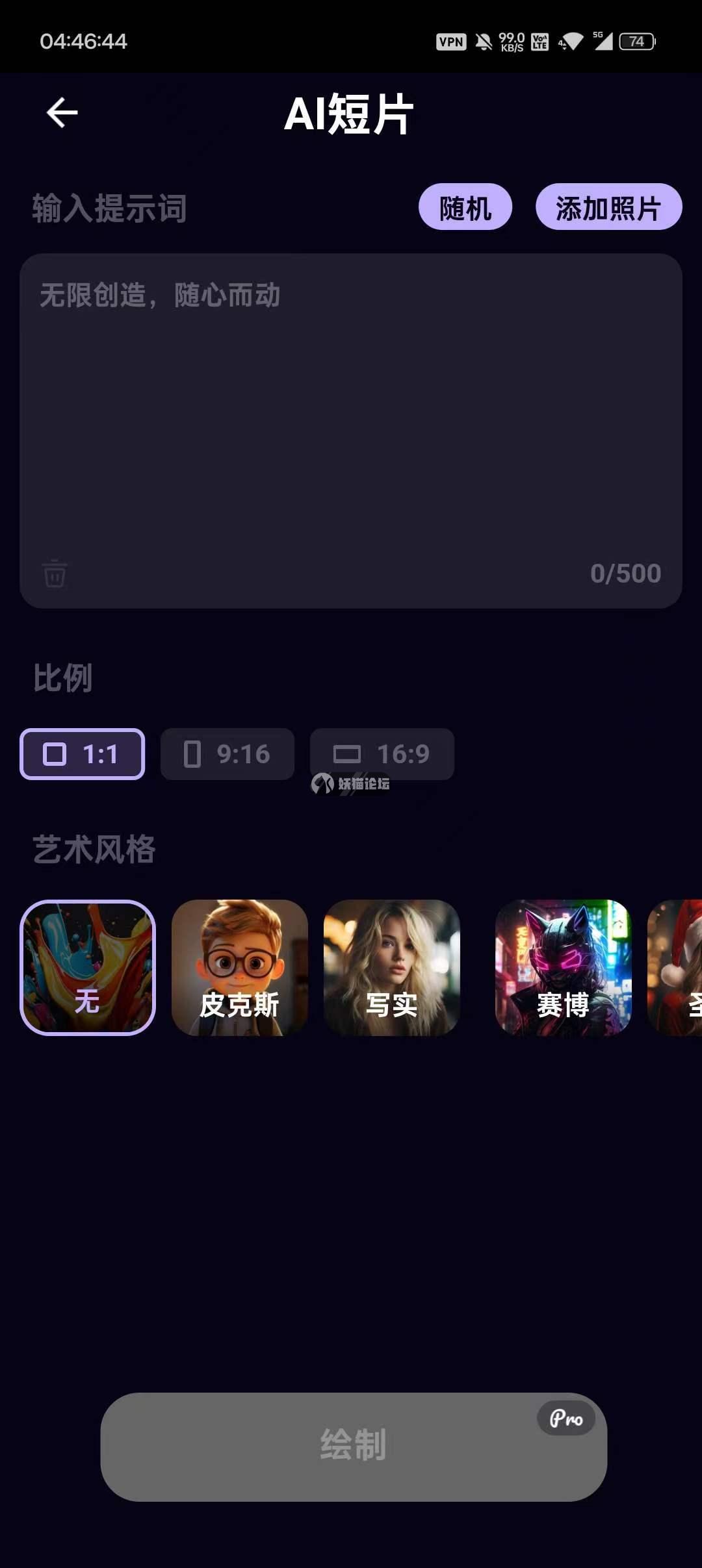Image resolution: width=702 pixels, height=1568 pixels.
Task: Go back using the top-left arrow
Action: pos(62,113)
